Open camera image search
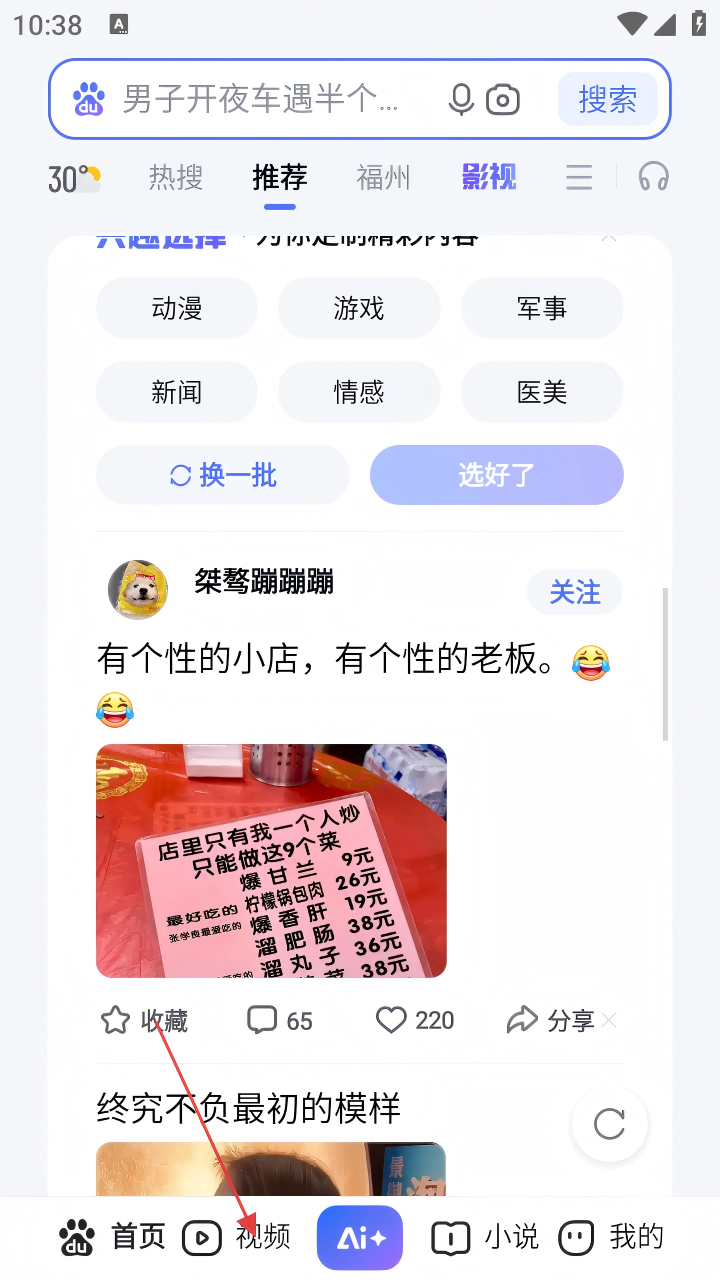Screen dimensions: 720x1280 [x=503, y=99]
